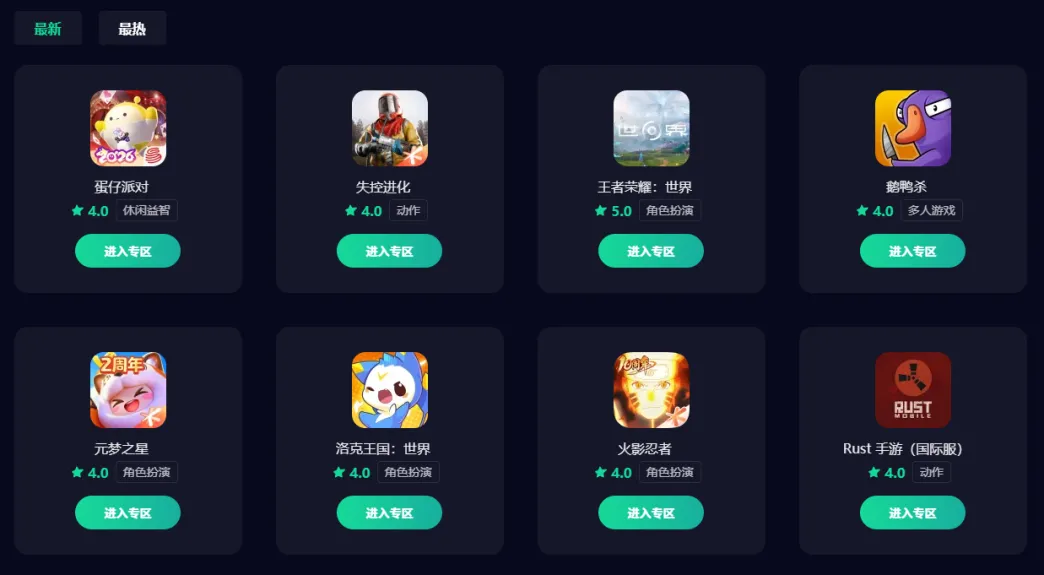Enter the 元梦之星 zone
This screenshot has width=1044, height=575.
pos(128,512)
